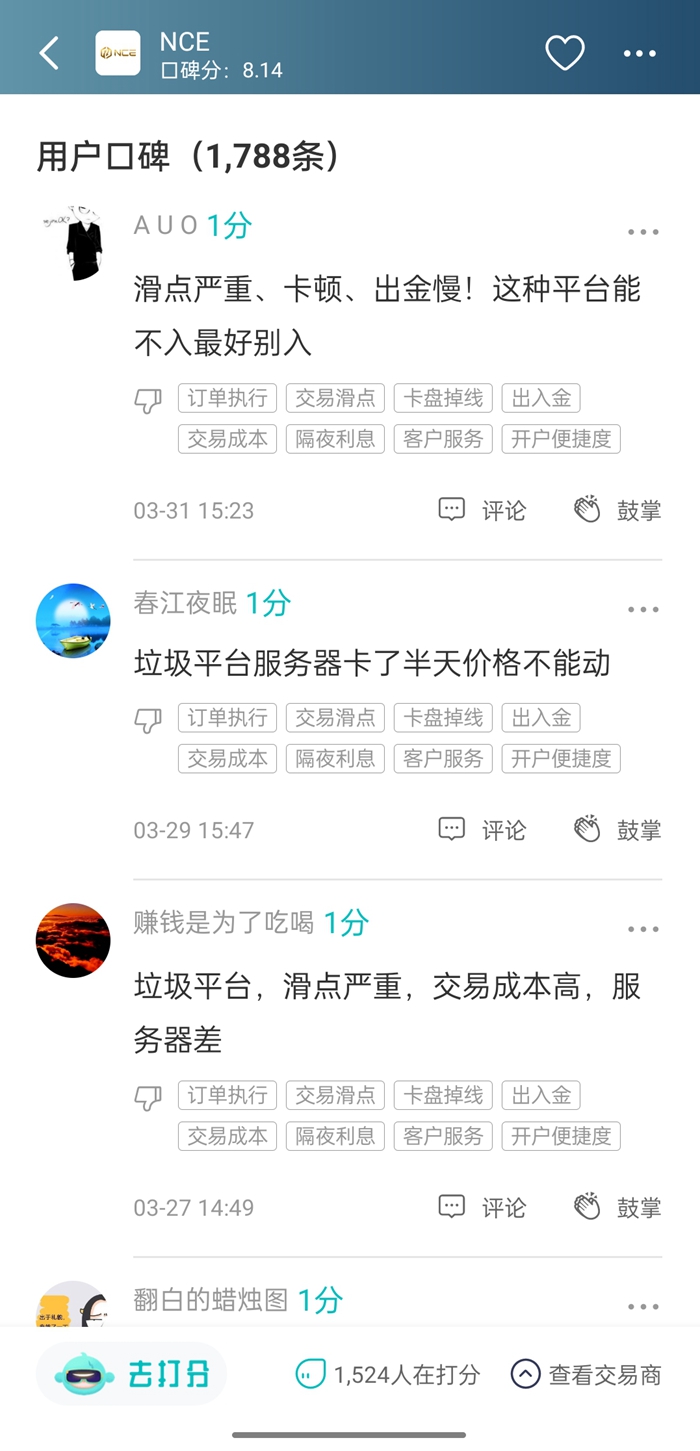Tap the 去打分 rating button
This screenshot has width=700, height=1451.
tap(132, 1374)
